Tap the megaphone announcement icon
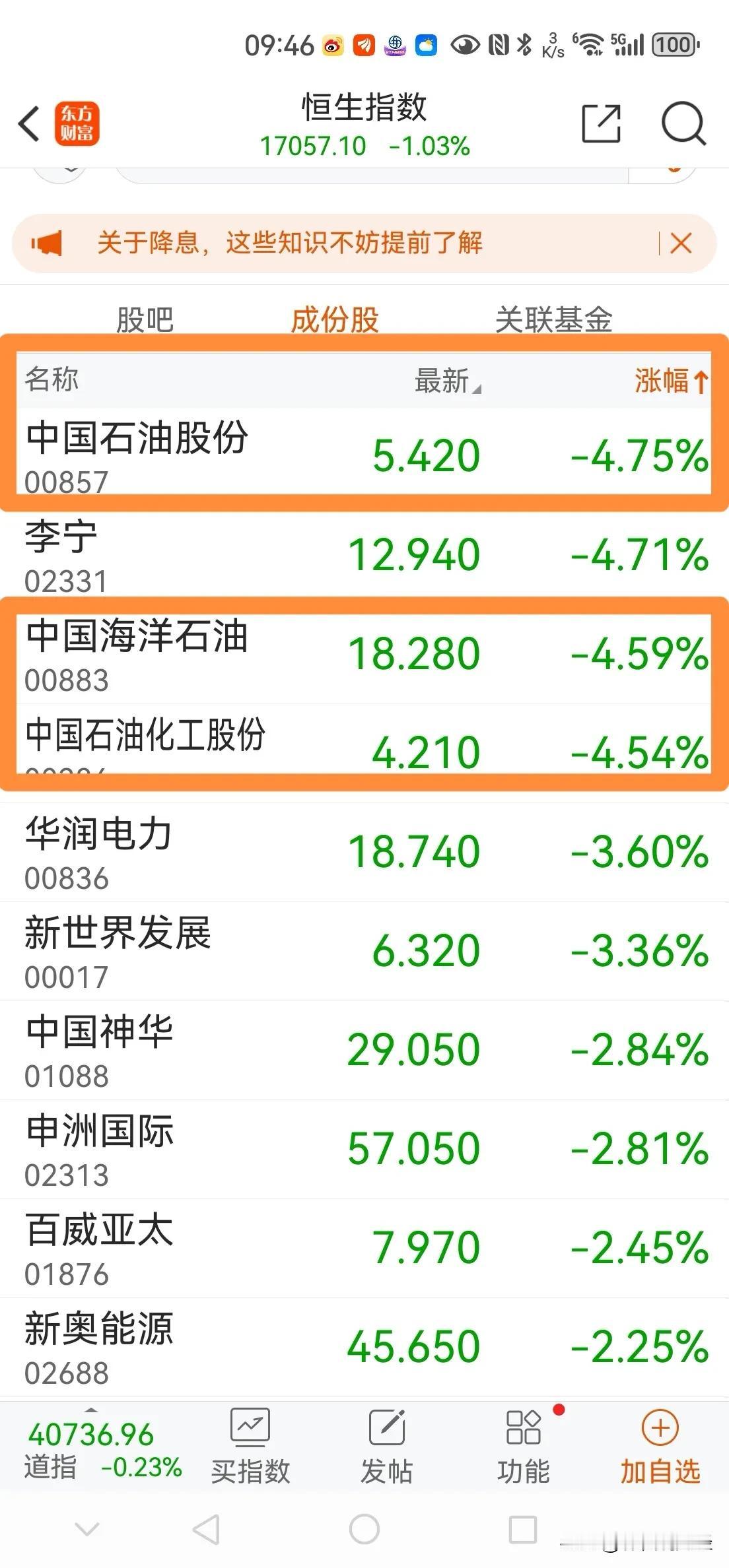Viewport: 729px width, 1568px height. (48, 244)
